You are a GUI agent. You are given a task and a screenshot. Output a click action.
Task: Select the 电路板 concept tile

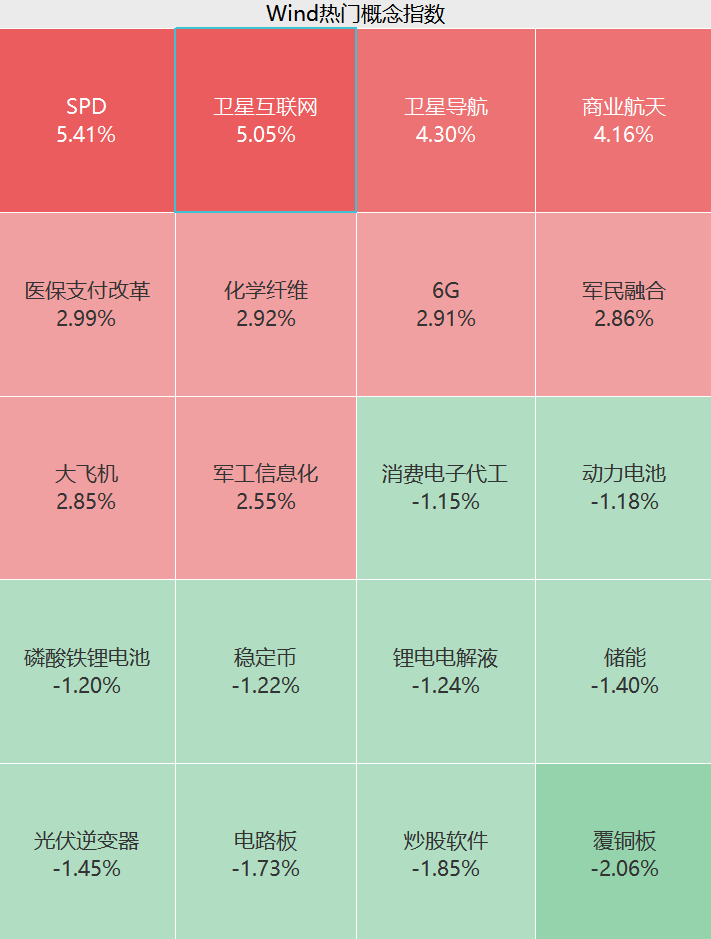click(x=265, y=854)
